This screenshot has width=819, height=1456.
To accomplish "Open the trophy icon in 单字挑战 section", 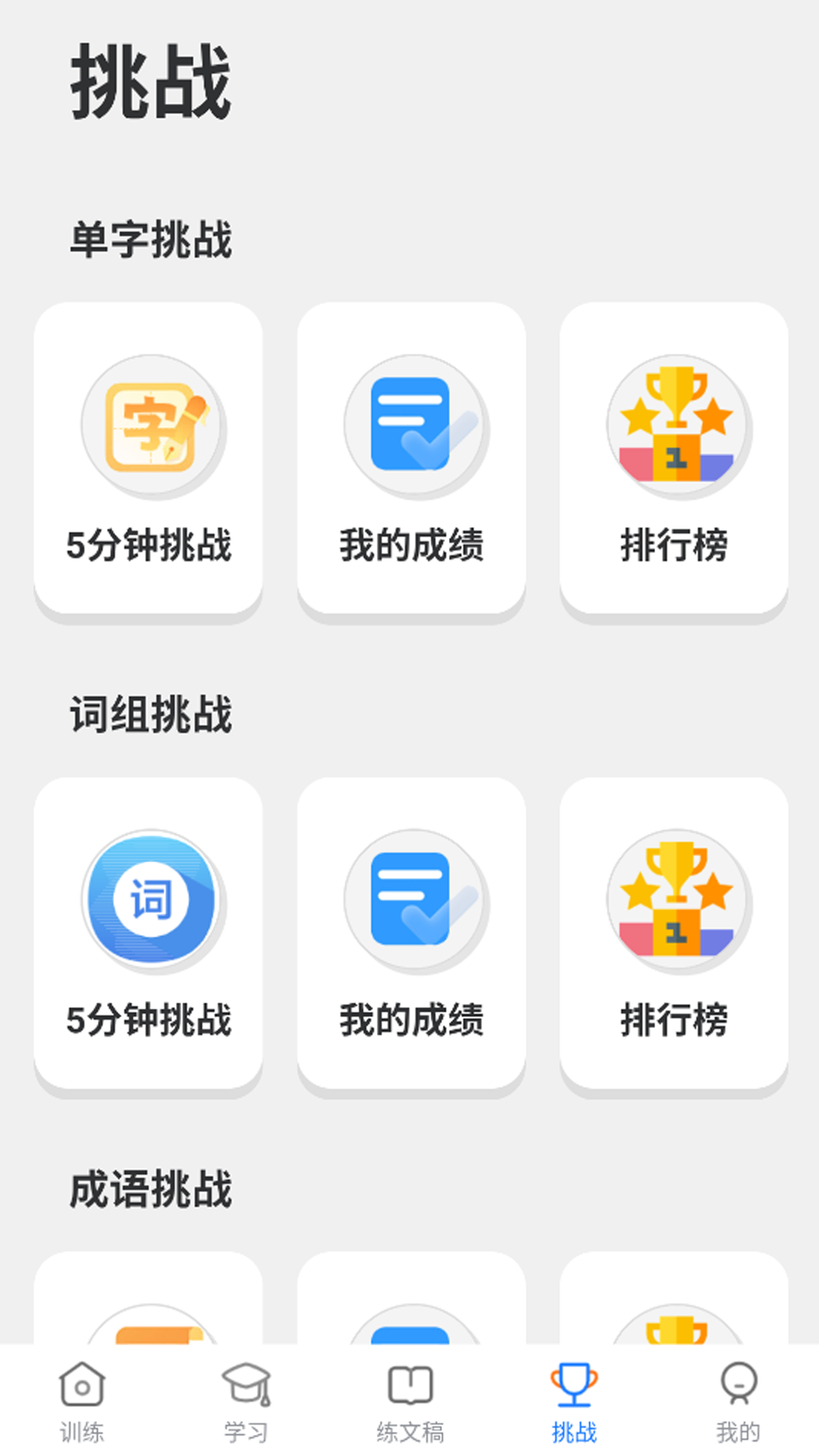I will click(674, 425).
